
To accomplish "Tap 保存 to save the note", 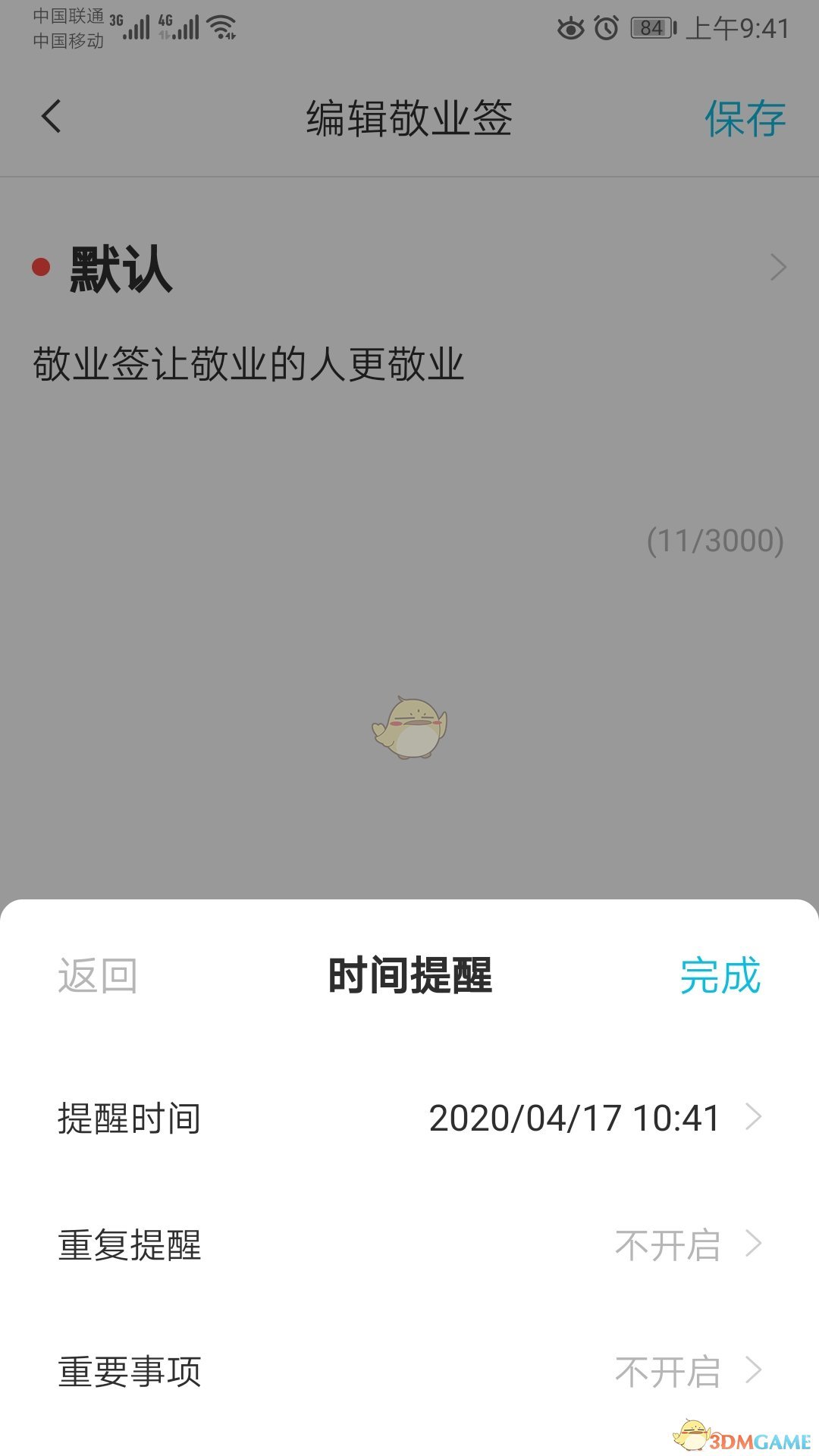I will point(745,119).
